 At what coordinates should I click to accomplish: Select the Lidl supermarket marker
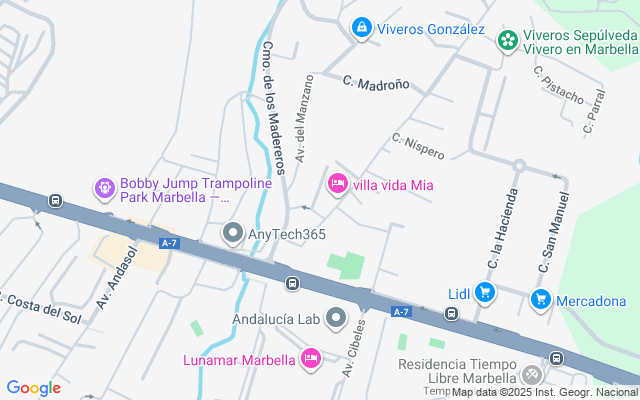coord(485,293)
